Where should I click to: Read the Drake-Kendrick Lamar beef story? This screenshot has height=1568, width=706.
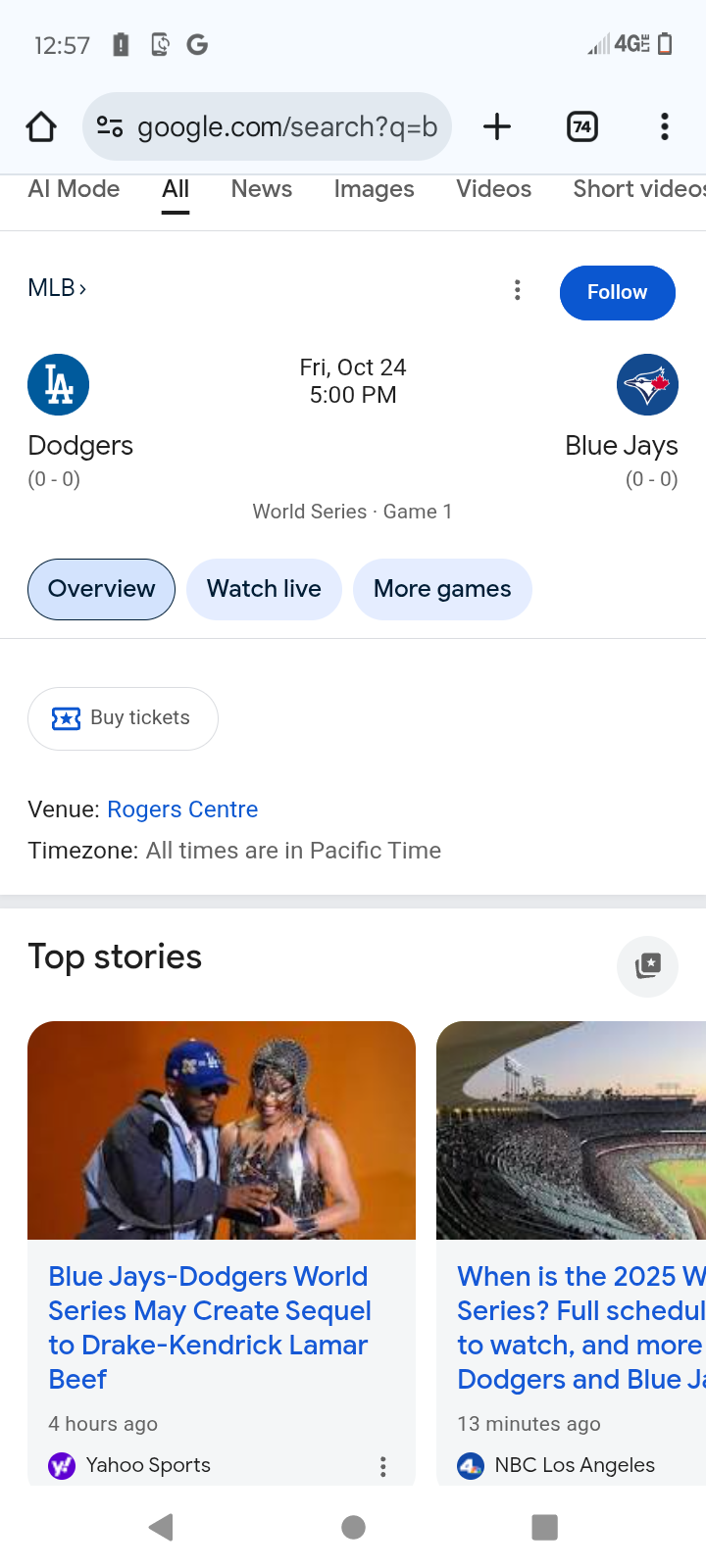click(x=209, y=1327)
